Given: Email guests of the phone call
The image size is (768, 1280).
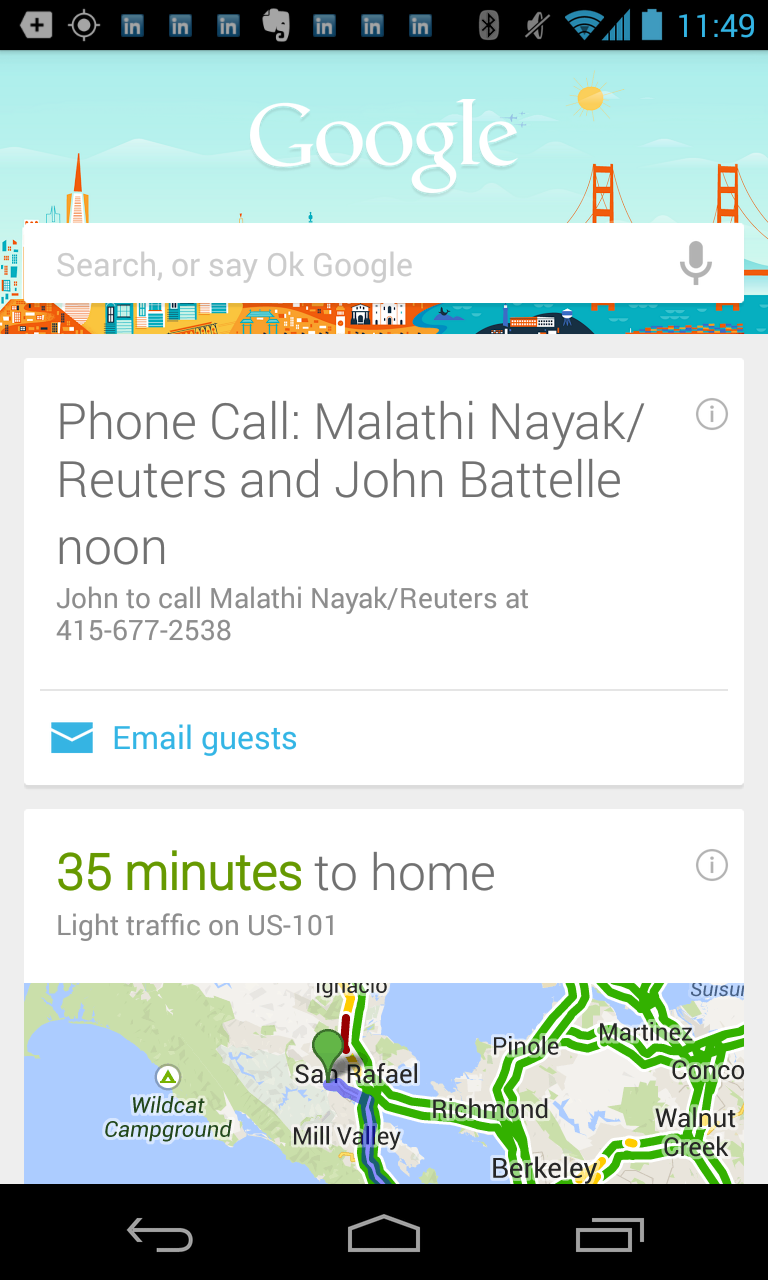Looking at the screenshot, I should pyautogui.click(x=204, y=739).
